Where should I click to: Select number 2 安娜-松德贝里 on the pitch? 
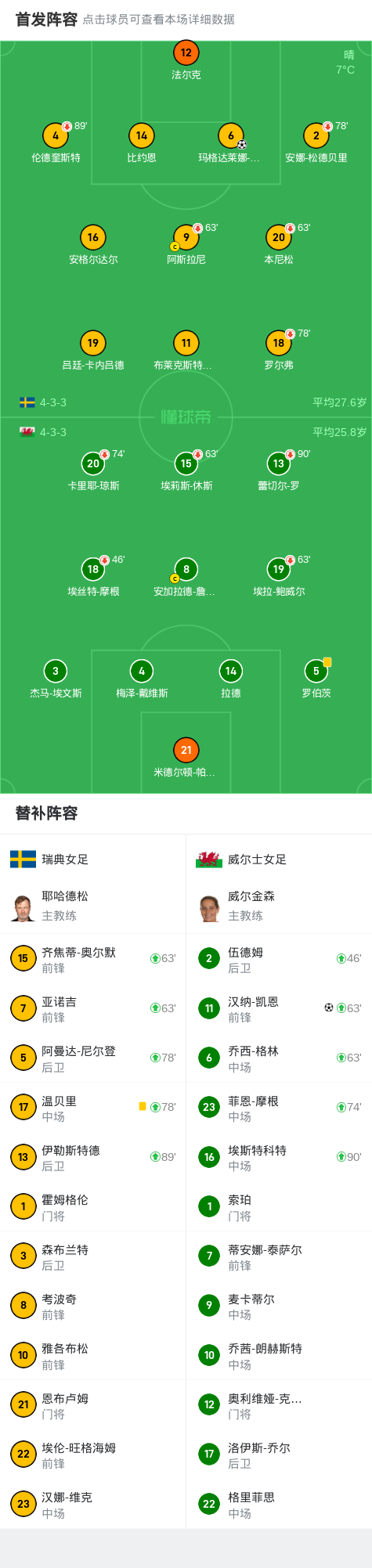tap(316, 143)
